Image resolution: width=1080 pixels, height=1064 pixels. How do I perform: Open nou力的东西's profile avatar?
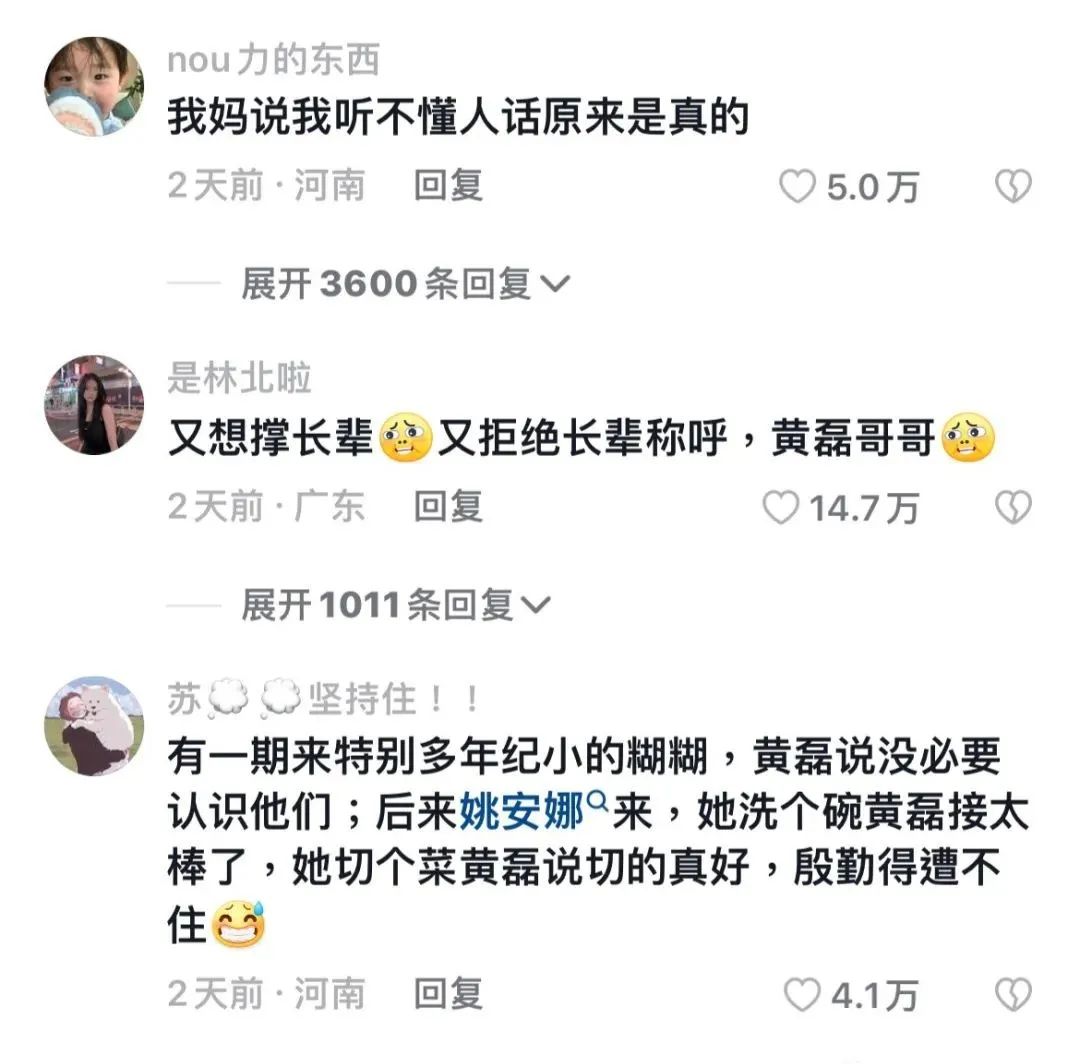tap(94, 87)
